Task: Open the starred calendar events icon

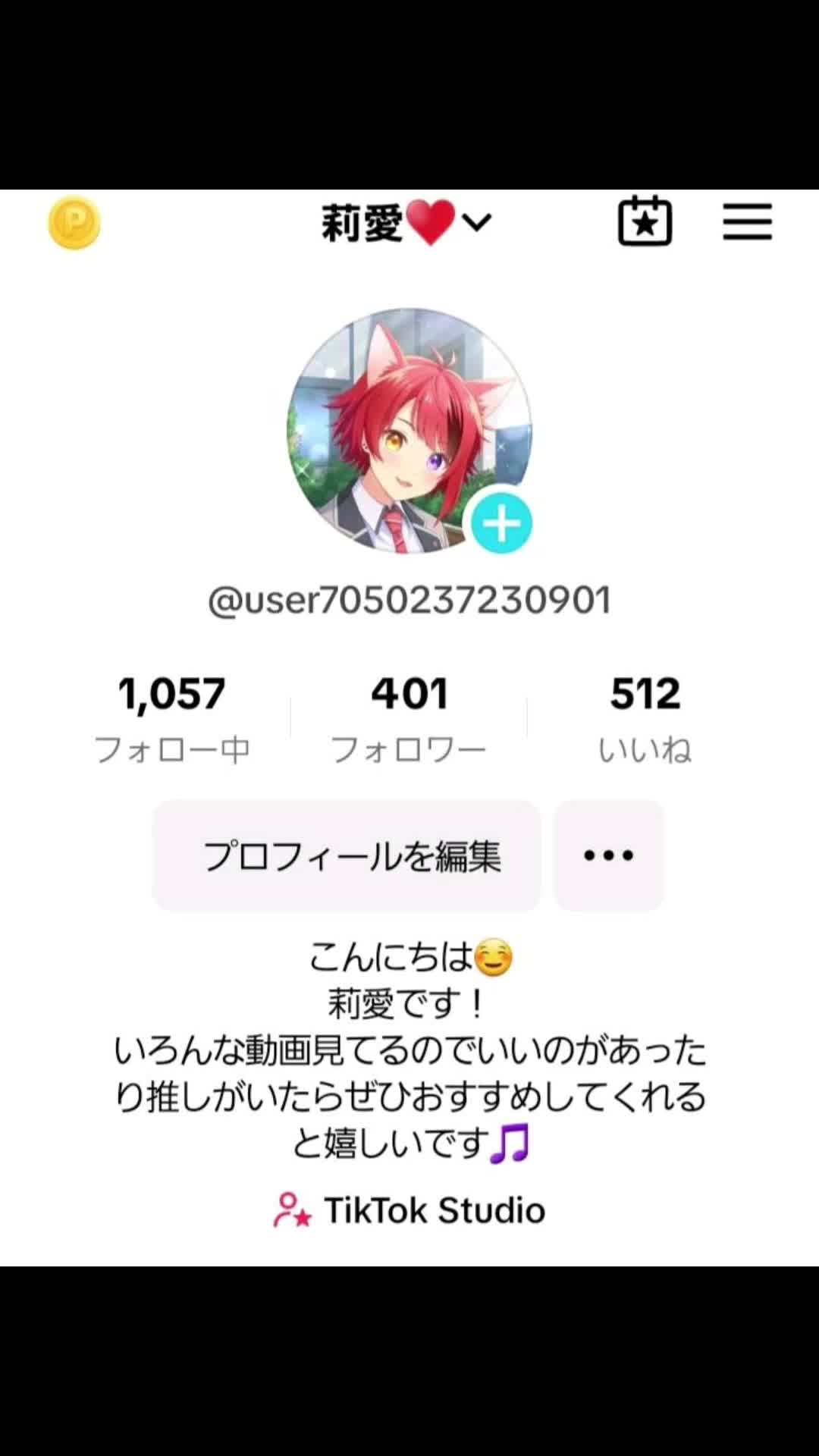Action: tap(645, 221)
